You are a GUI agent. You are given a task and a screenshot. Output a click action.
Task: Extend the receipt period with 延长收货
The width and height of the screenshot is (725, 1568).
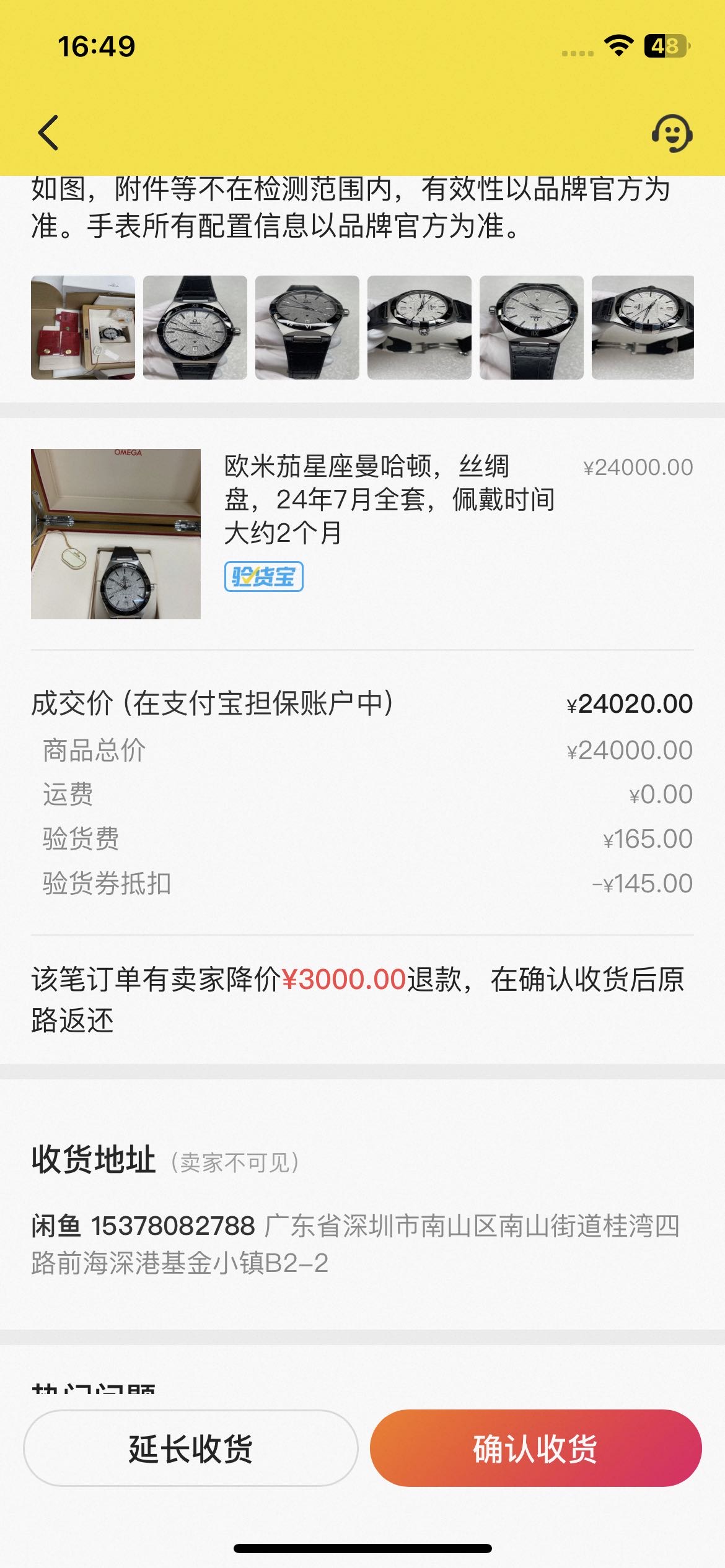click(x=191, y=1448)
